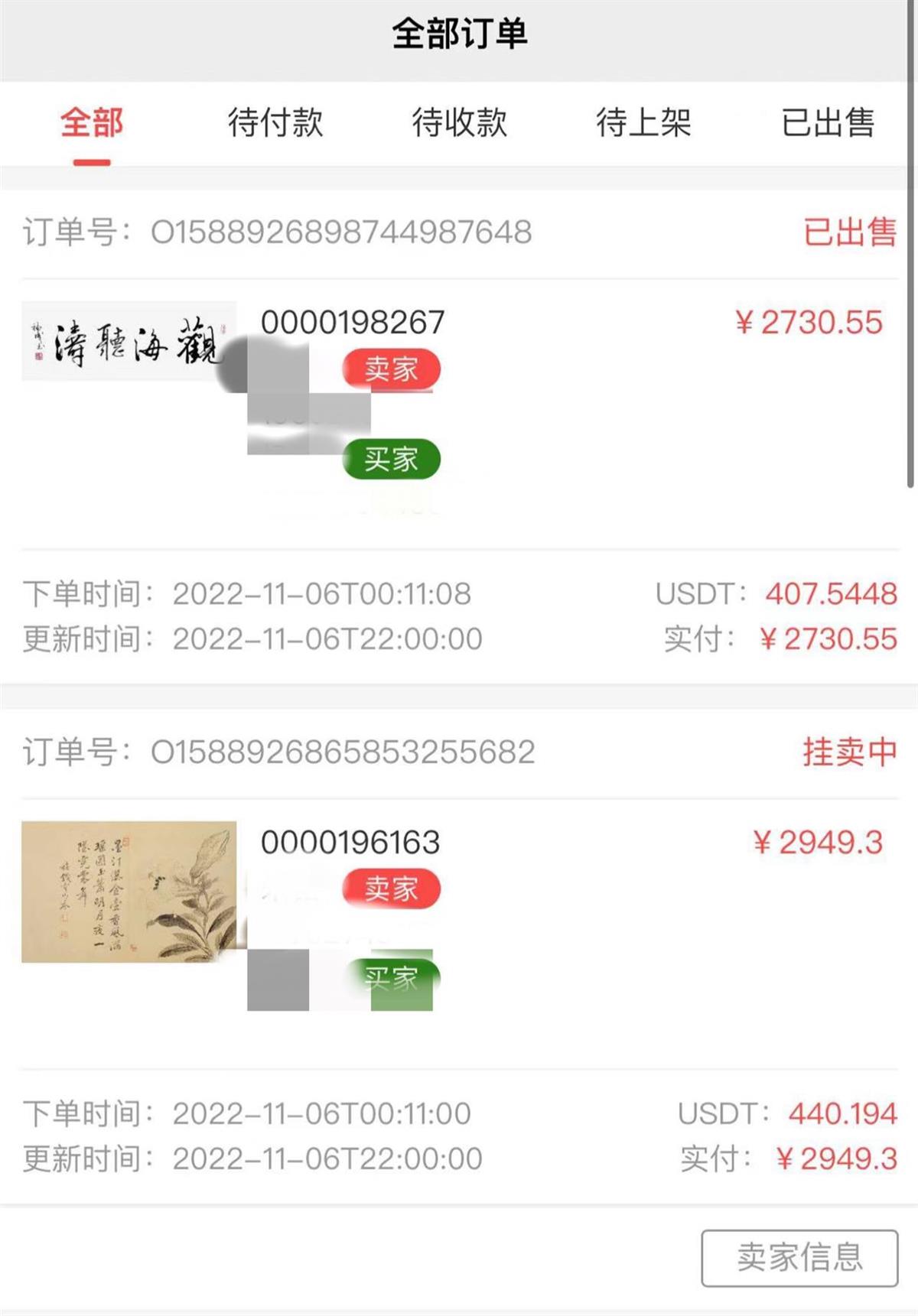This screenshot has height=1316, width=918.
Task: Open the flower painting for item 0000196163
Action: pyautogui.click(x=129, y=892)
